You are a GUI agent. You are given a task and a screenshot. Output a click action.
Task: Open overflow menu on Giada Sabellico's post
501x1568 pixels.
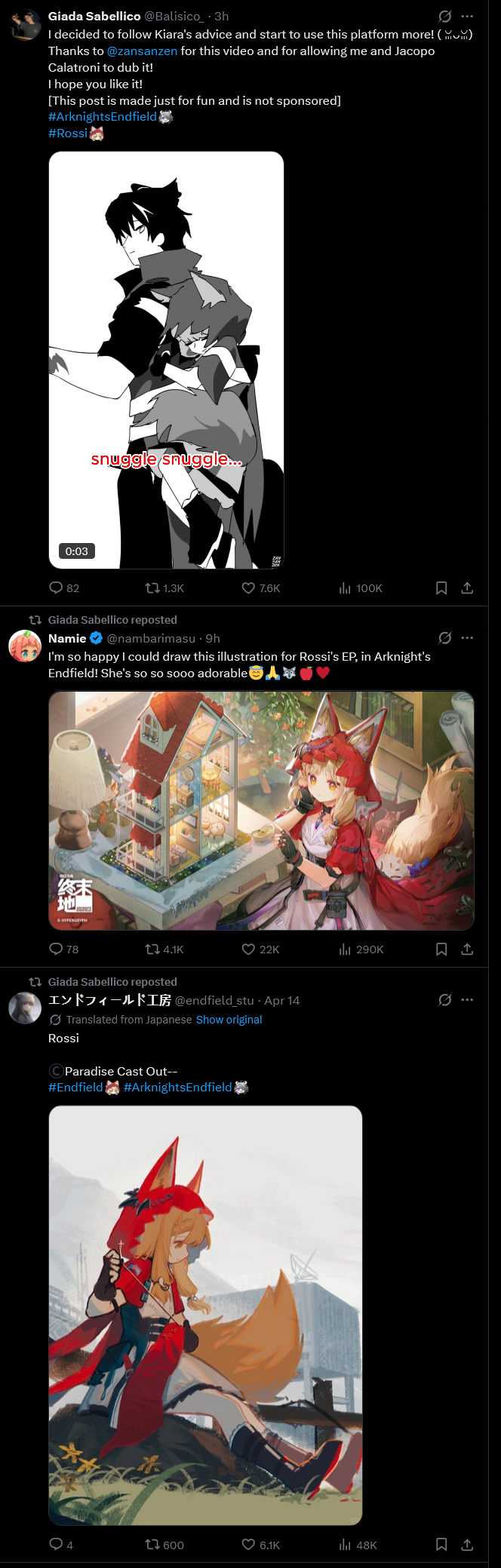pos(467,16)
